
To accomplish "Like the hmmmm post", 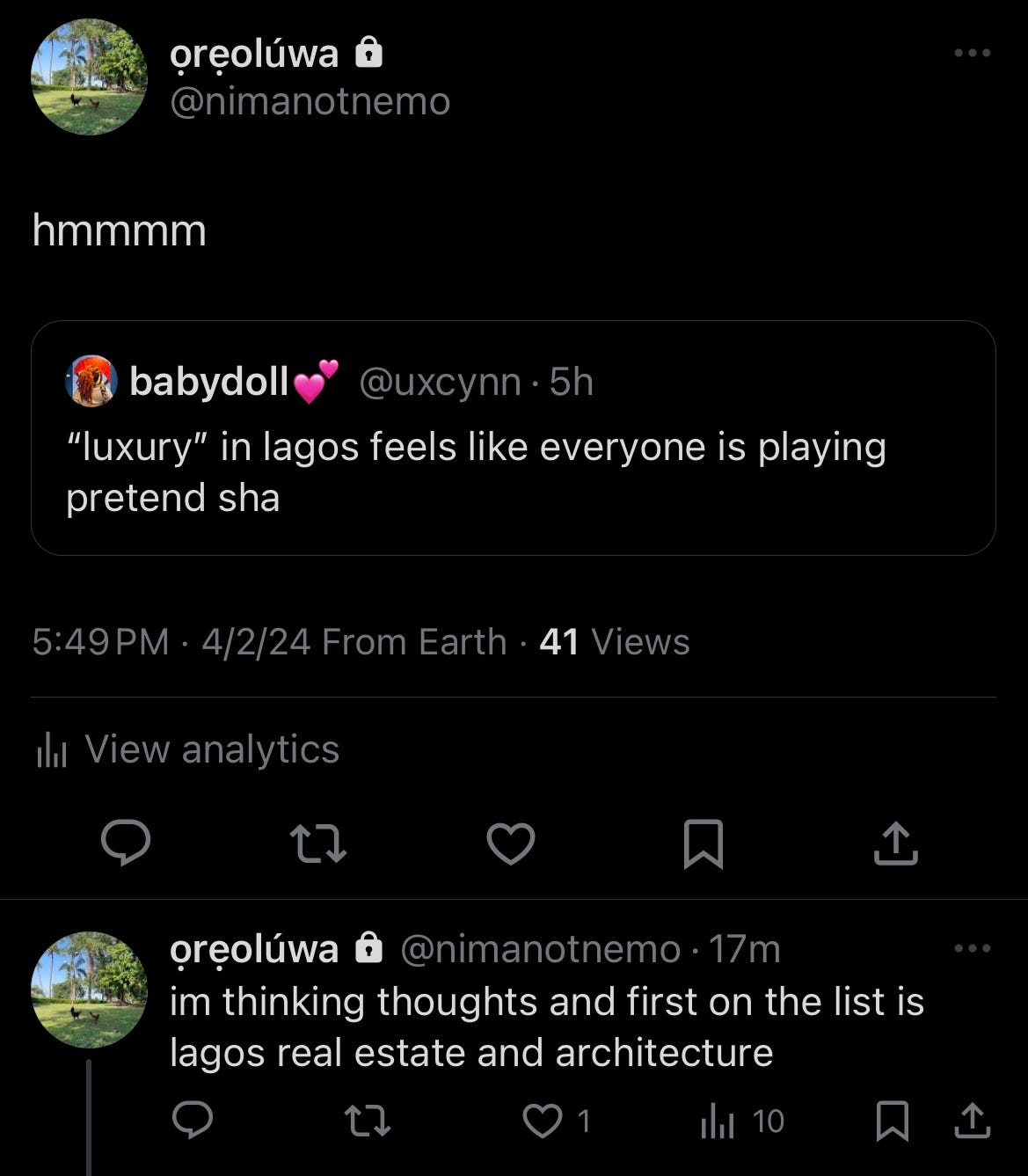I will click(x=511, y=844).
